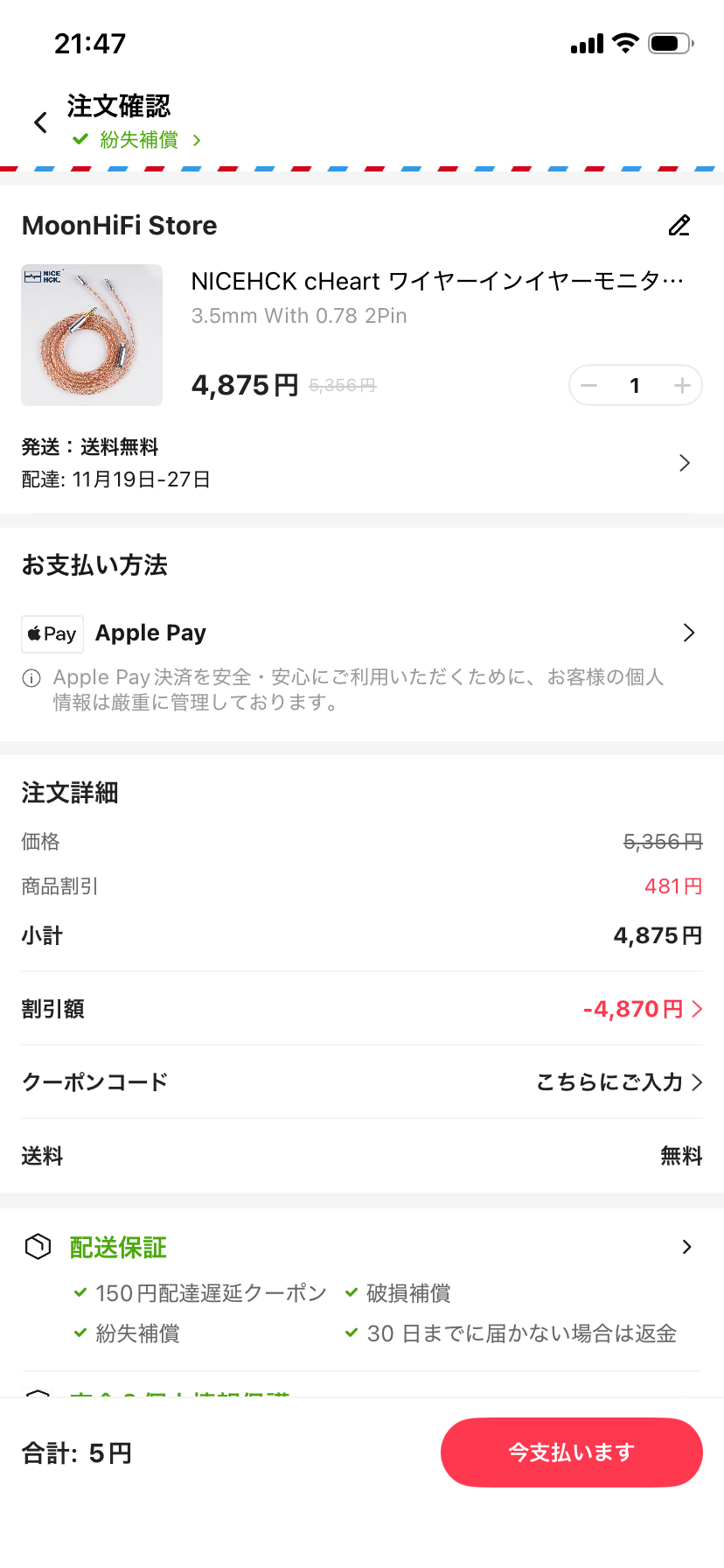Expand the 配送保証 delivery guarantee details
Viewport: 724px width, 1568px height.
click(686, 1247)
